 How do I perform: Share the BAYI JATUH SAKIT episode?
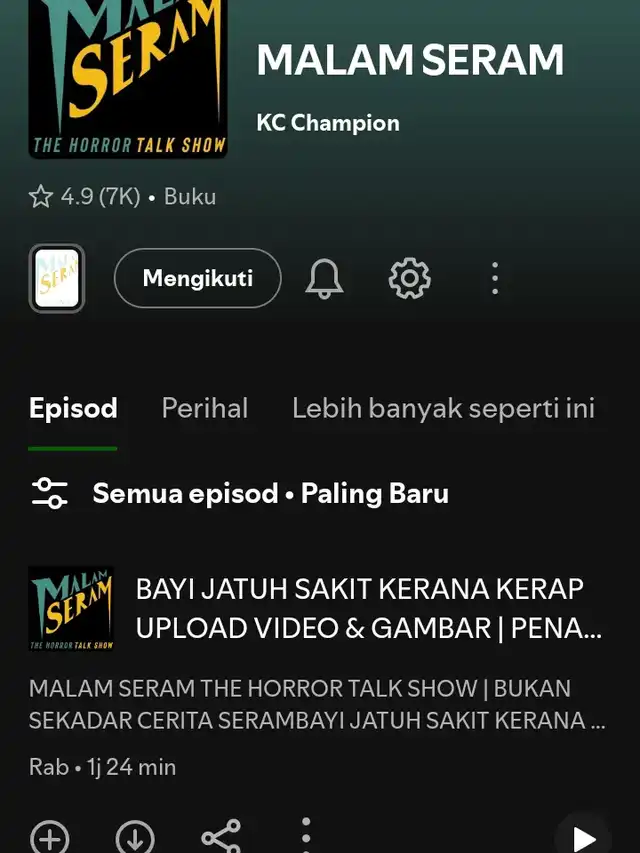pyautogui.click(x=220, y=836)
